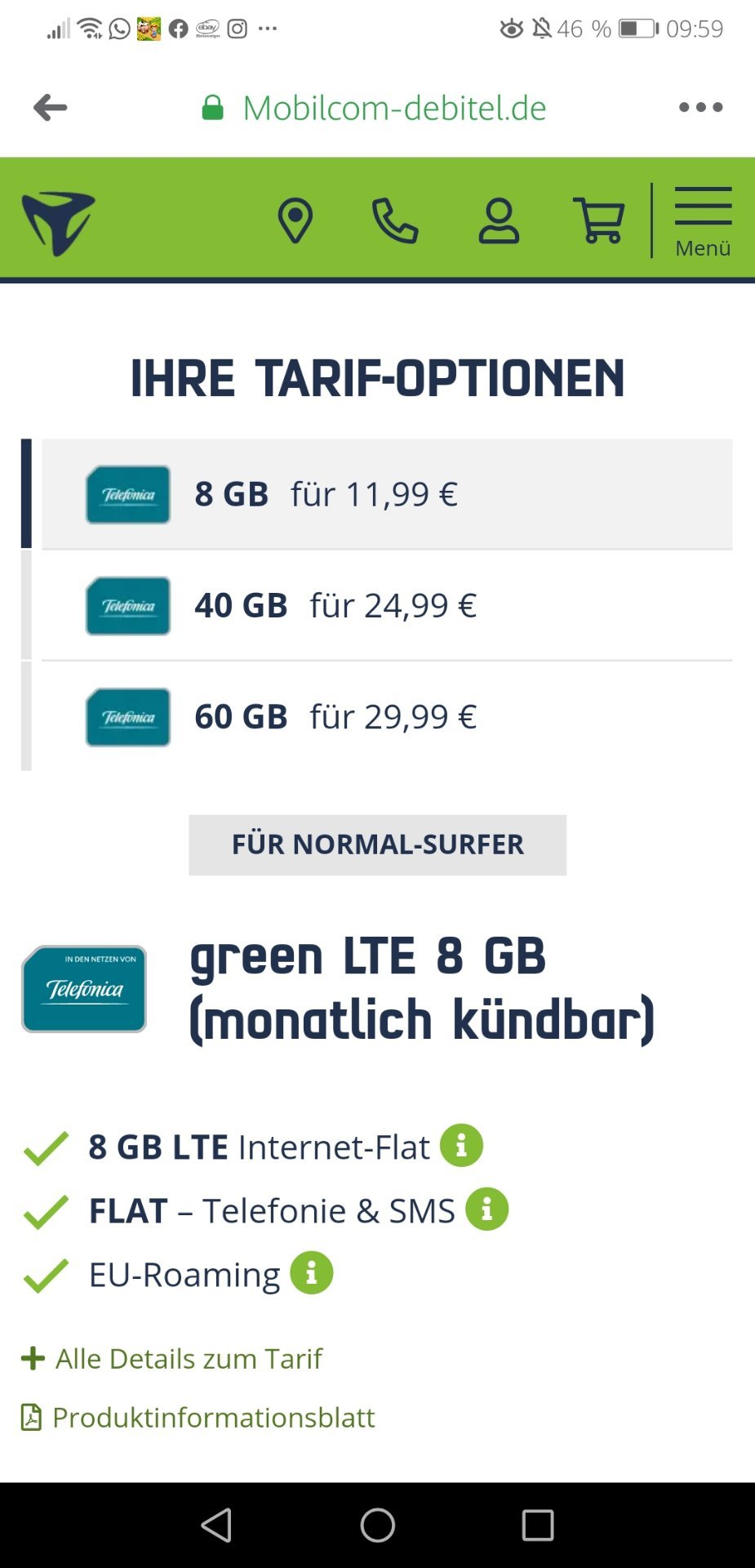
Task: Expand Alle Details zum Tarif
Action: pos(171,1358)
